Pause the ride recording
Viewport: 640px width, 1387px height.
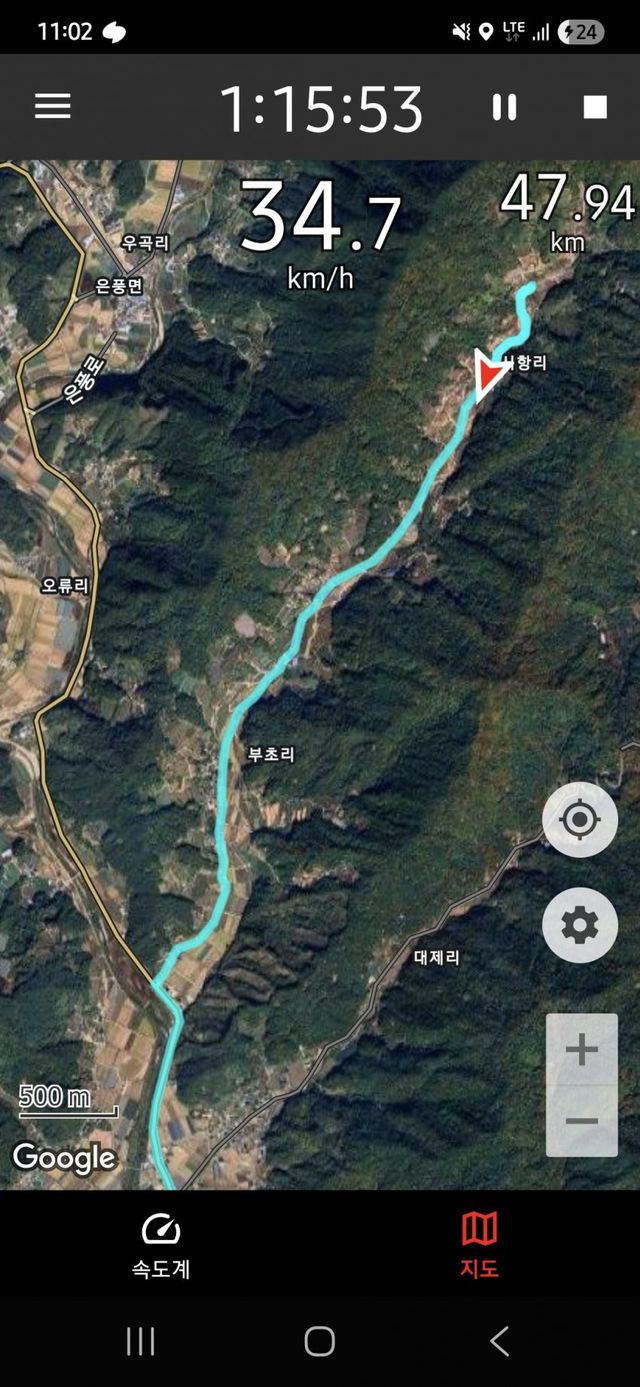pyautogui.click(x=505, y=107)
